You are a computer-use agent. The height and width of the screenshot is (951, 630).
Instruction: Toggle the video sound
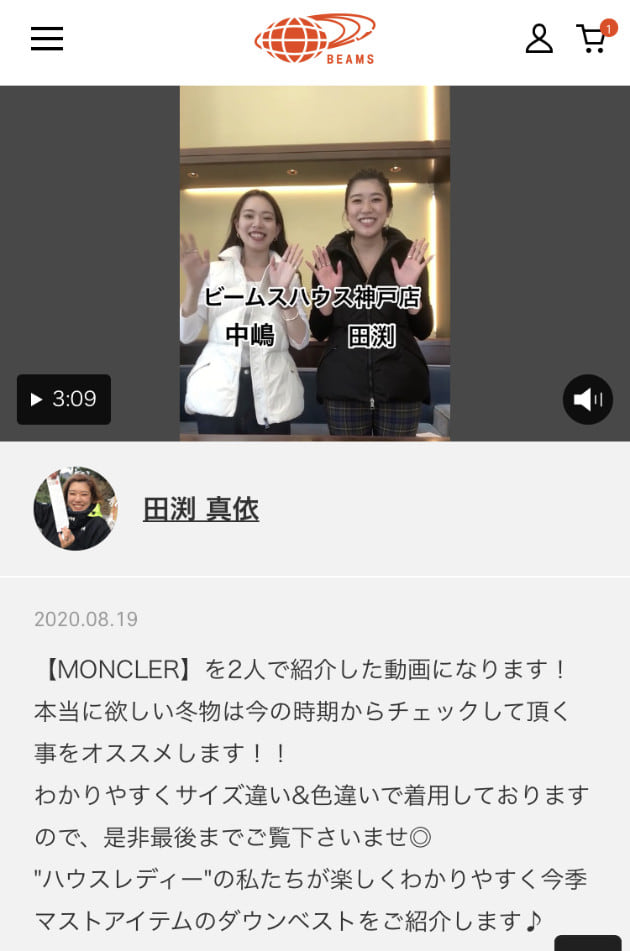click(587, 400)
